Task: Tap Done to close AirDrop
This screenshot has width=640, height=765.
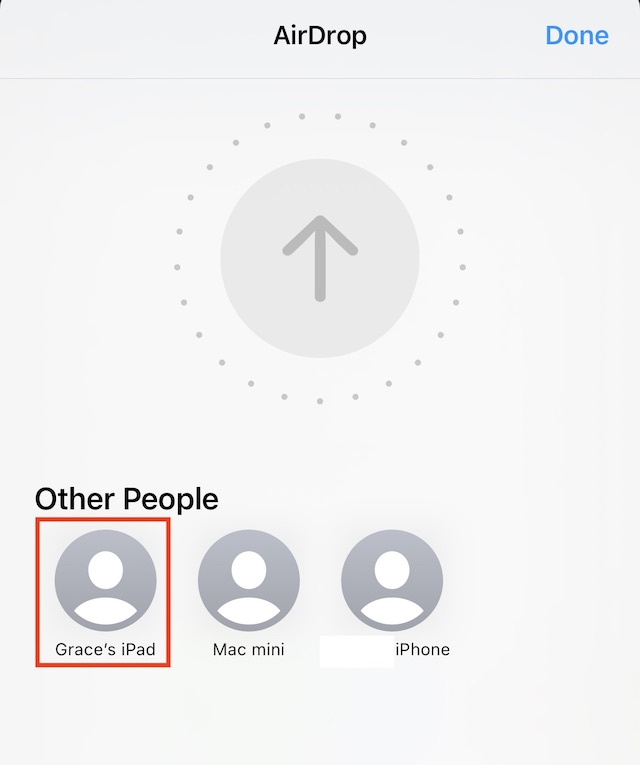Action: pyautogui.click(x=576, y=36)
